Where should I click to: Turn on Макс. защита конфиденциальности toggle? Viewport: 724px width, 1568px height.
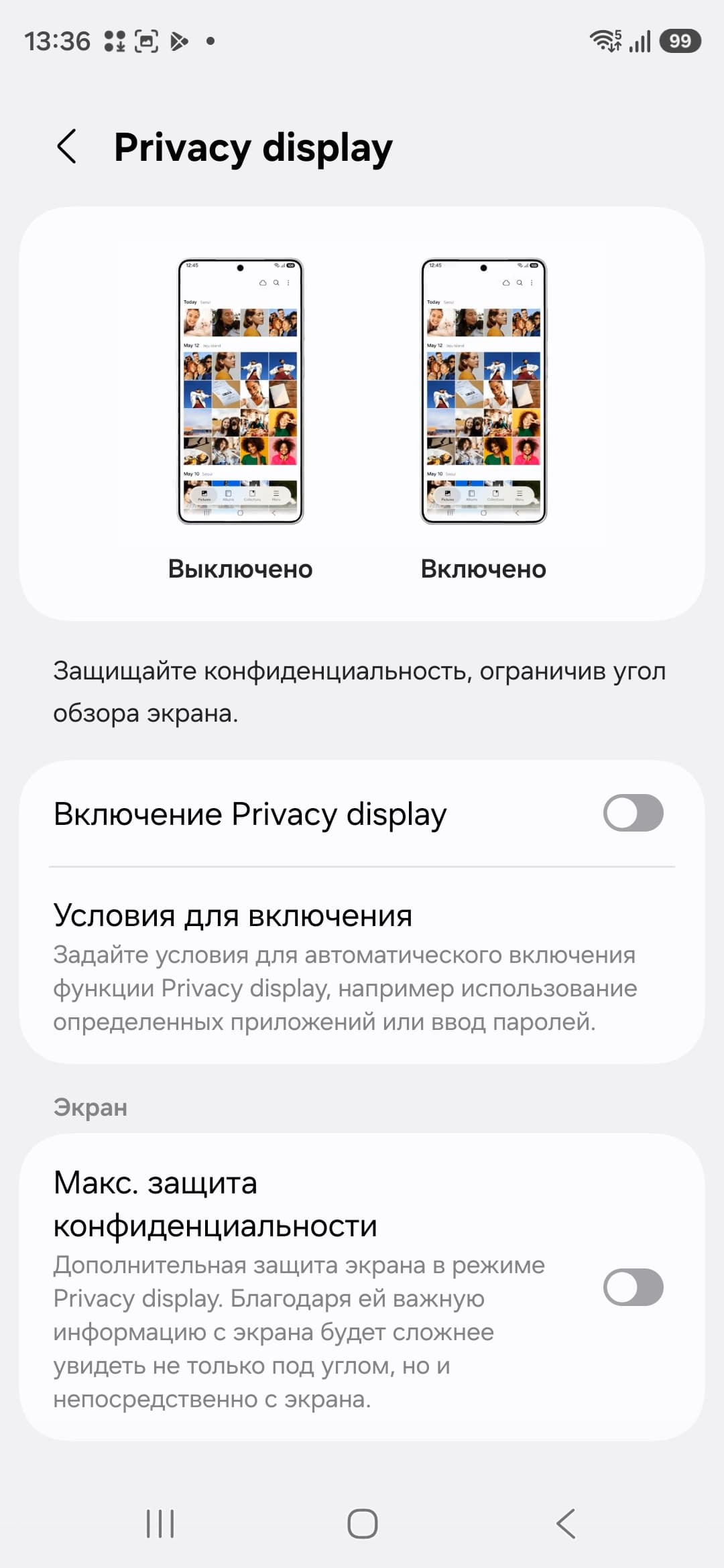633,1287
